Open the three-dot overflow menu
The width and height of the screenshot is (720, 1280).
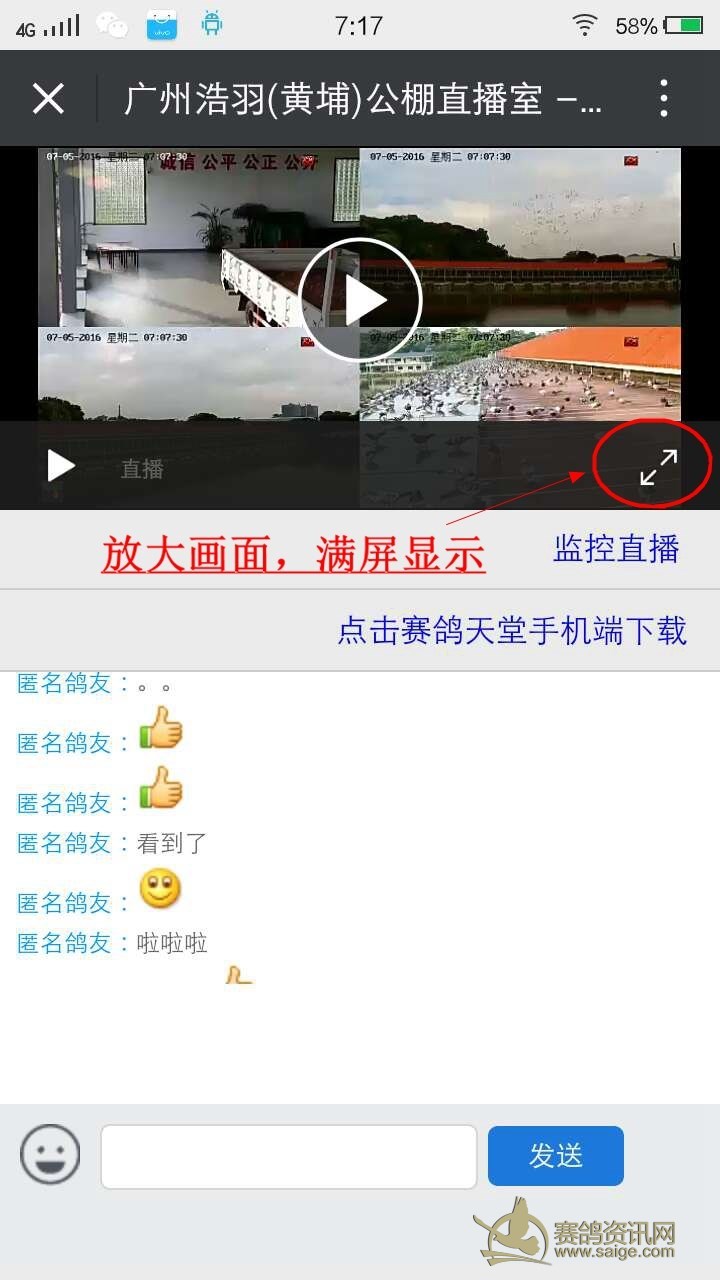[x=663, y=99]
